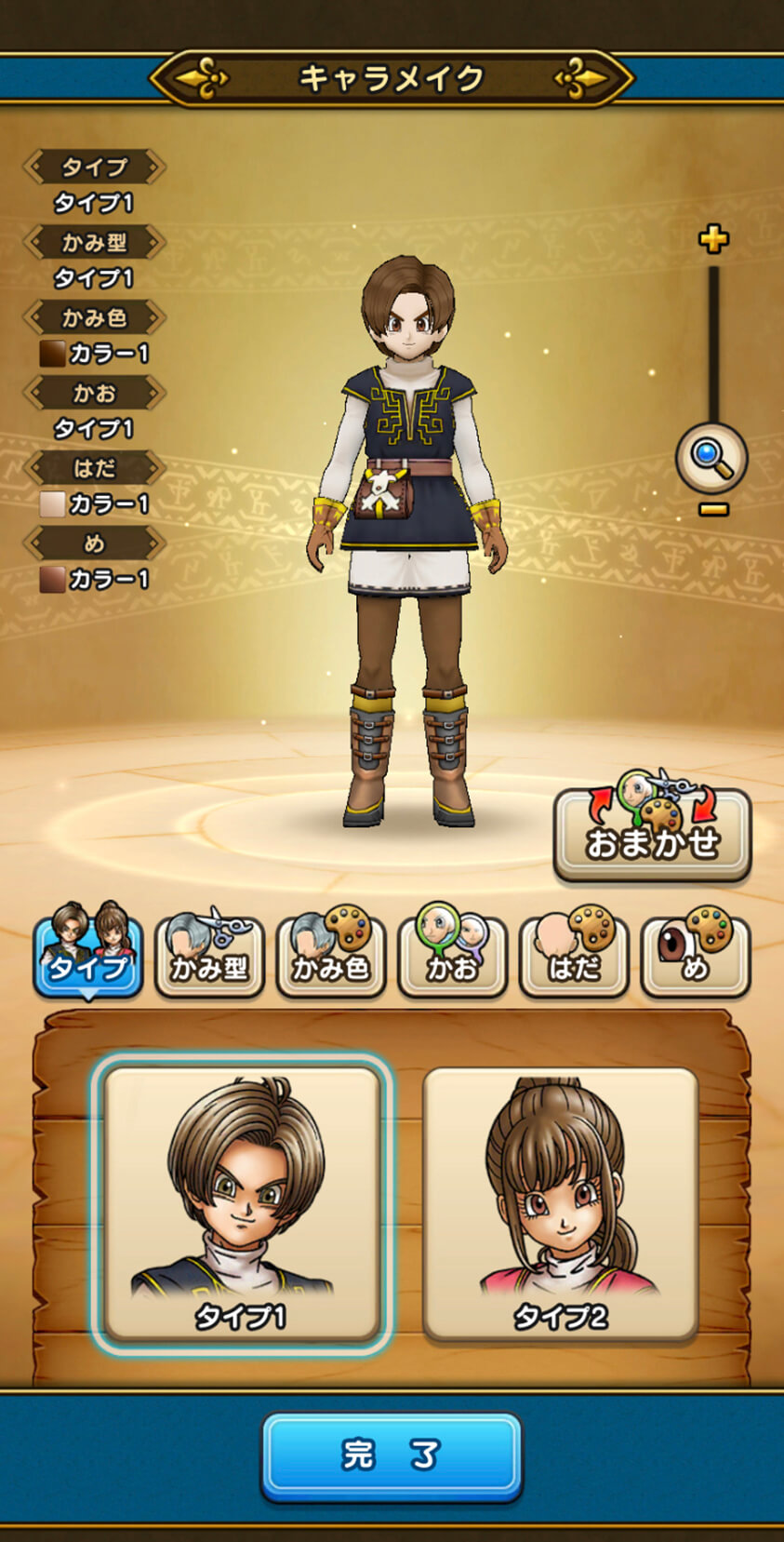Tap the magnifier zoom slider handle

click(711, 457)
